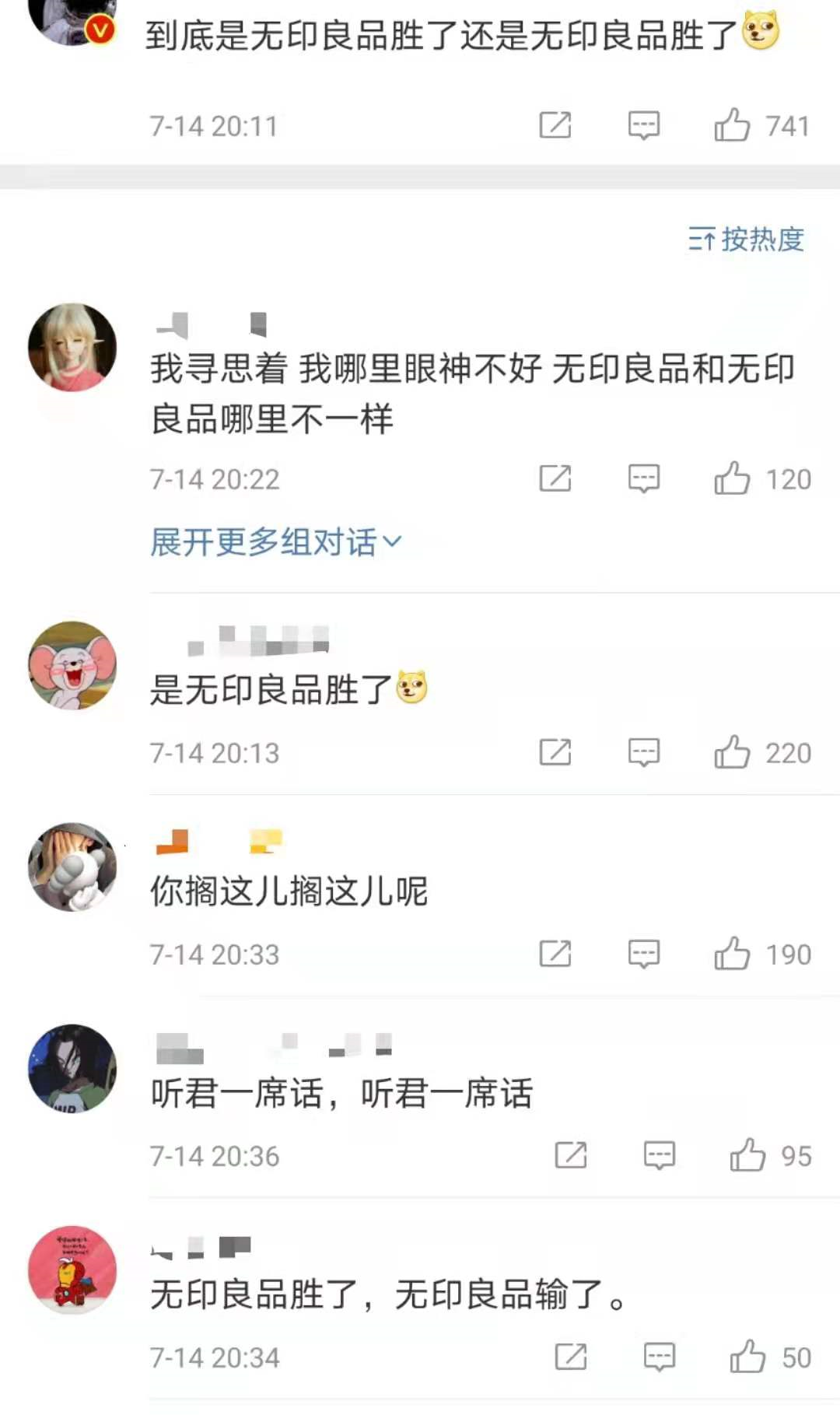
Task: Like the top comment with 741 likes
Action: pos(733,125)
